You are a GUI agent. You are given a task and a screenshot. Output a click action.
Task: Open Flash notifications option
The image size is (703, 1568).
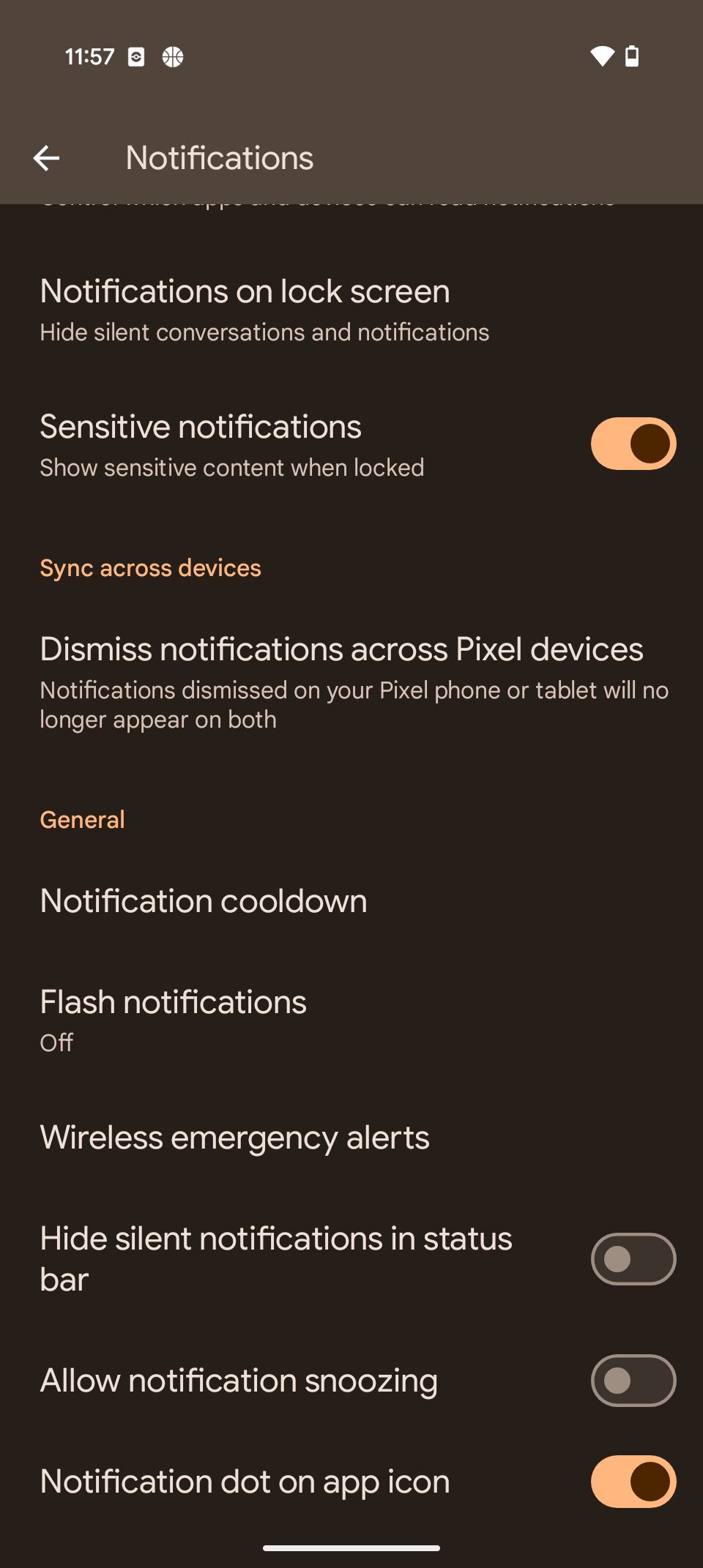(173, 1019)
